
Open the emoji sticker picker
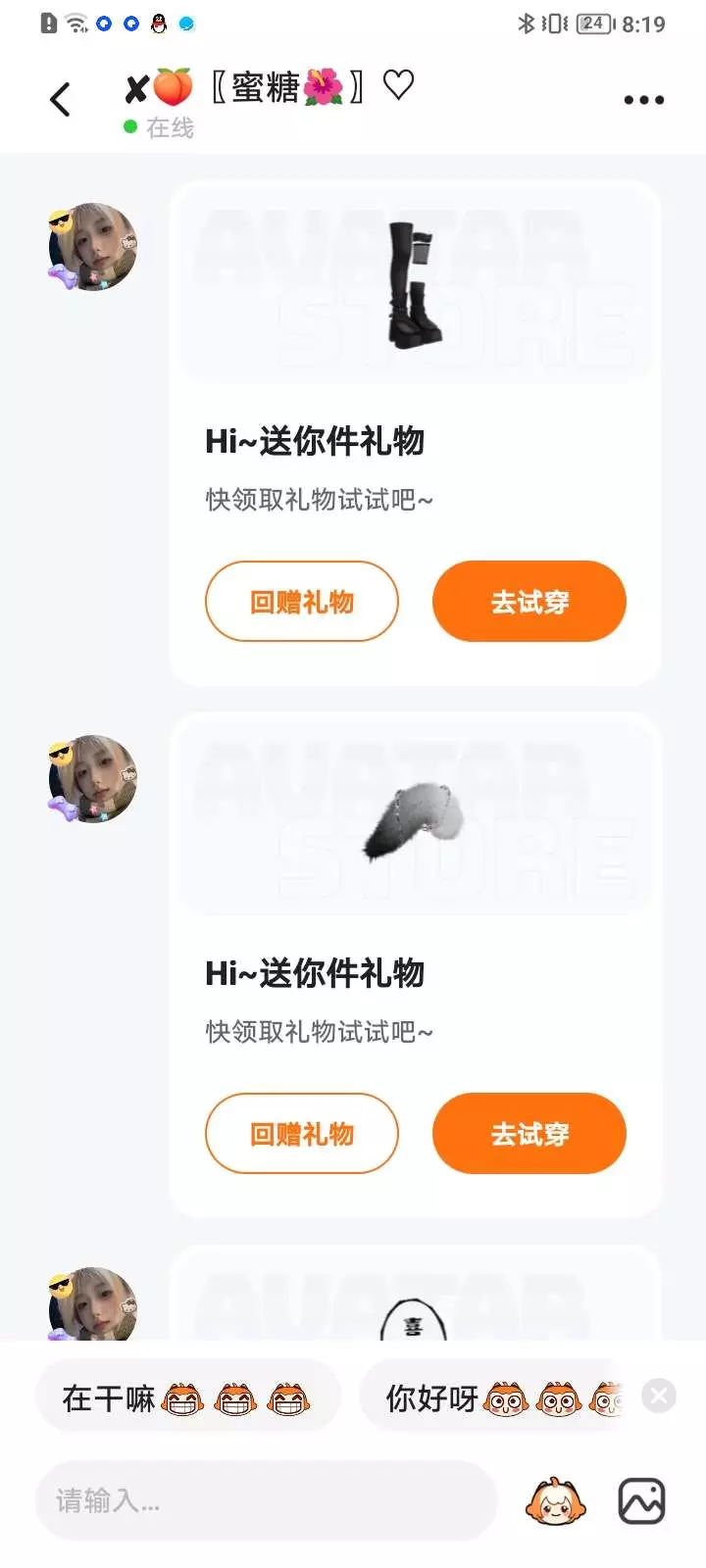[x=556, y=1500]
